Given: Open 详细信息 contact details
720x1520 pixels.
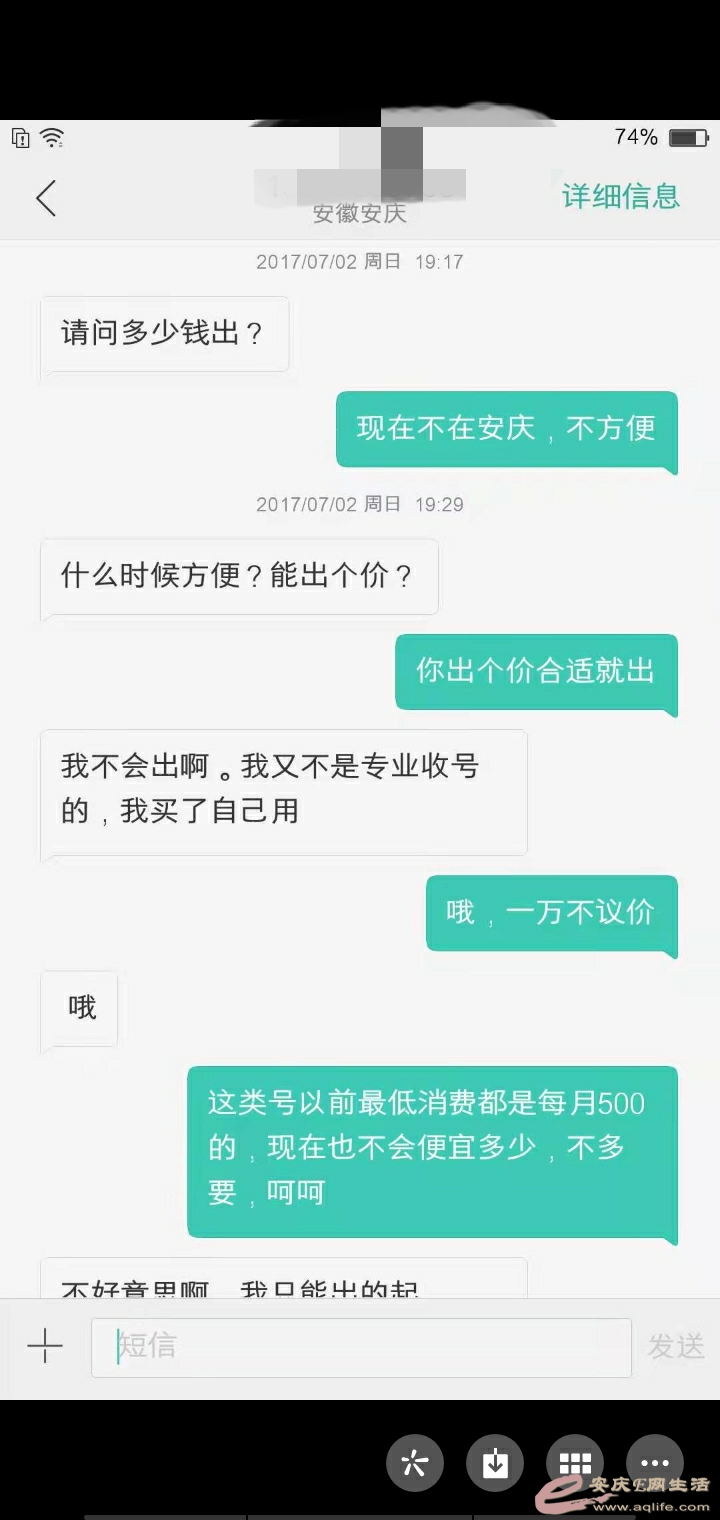Looking at the screenshot, I should coord(620,196).
